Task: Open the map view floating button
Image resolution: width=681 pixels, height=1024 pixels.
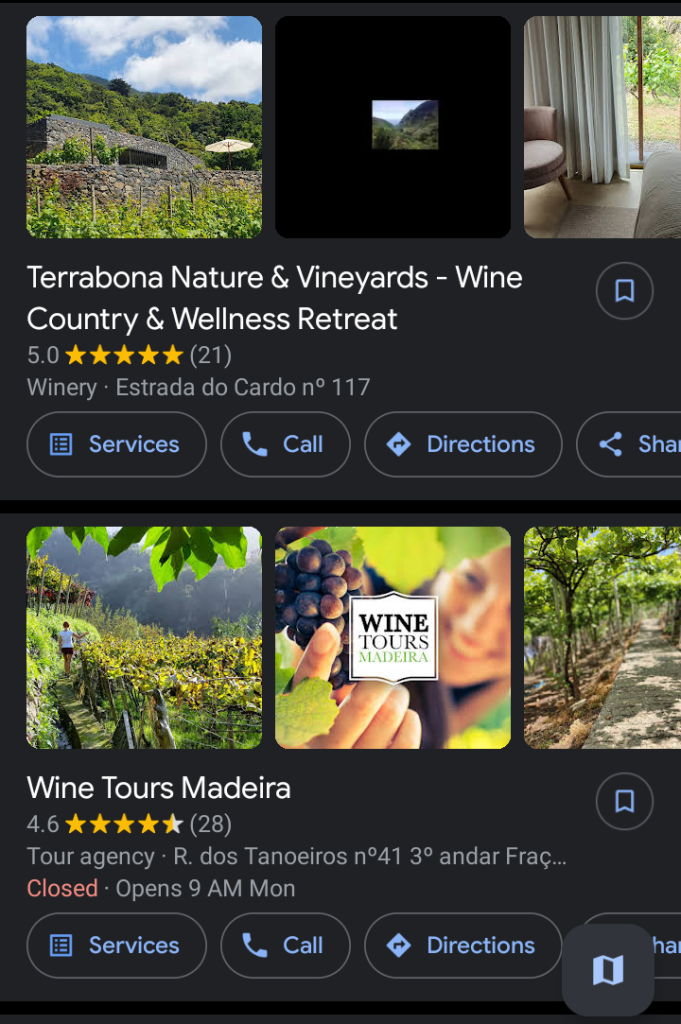Action: coord(608,969)
